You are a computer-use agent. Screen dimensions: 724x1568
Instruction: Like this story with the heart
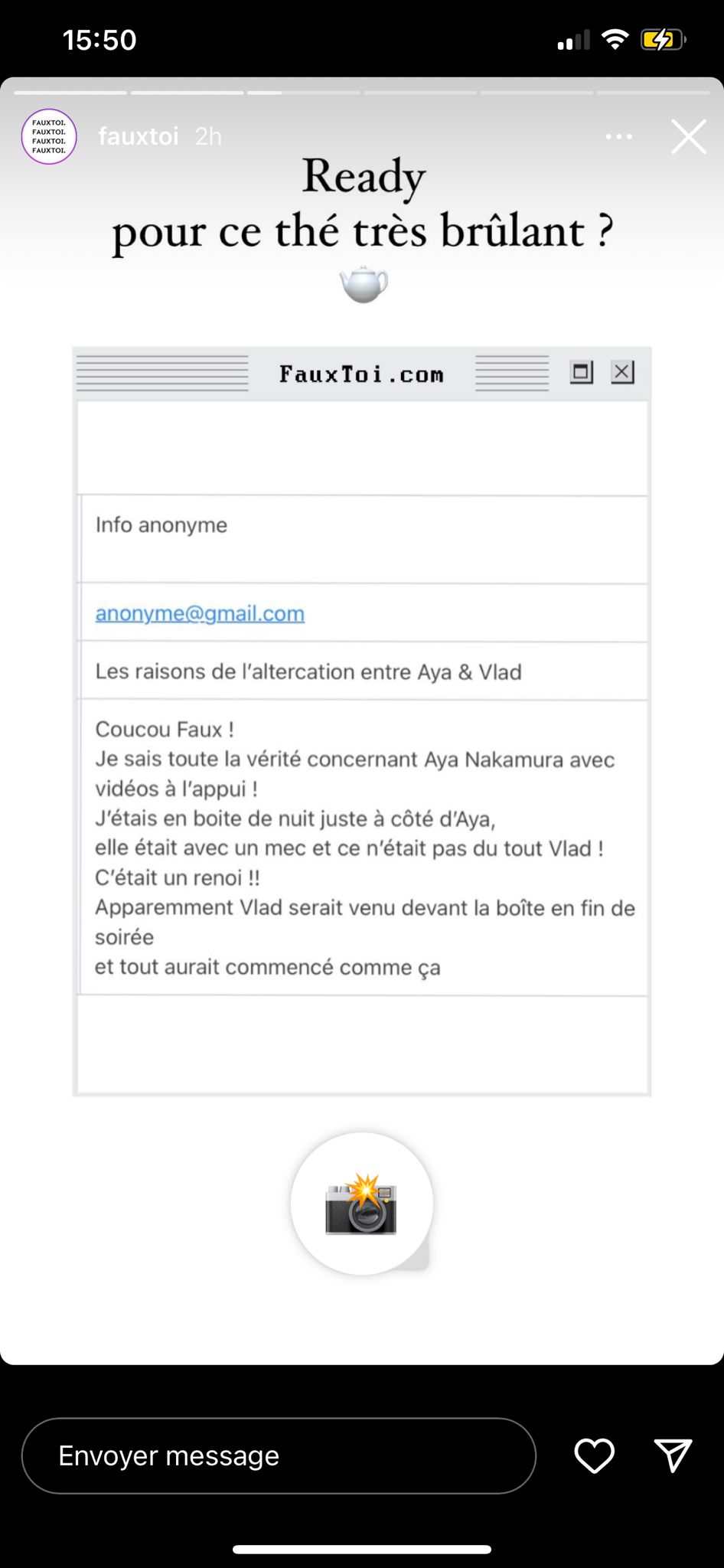[595, 1455]
